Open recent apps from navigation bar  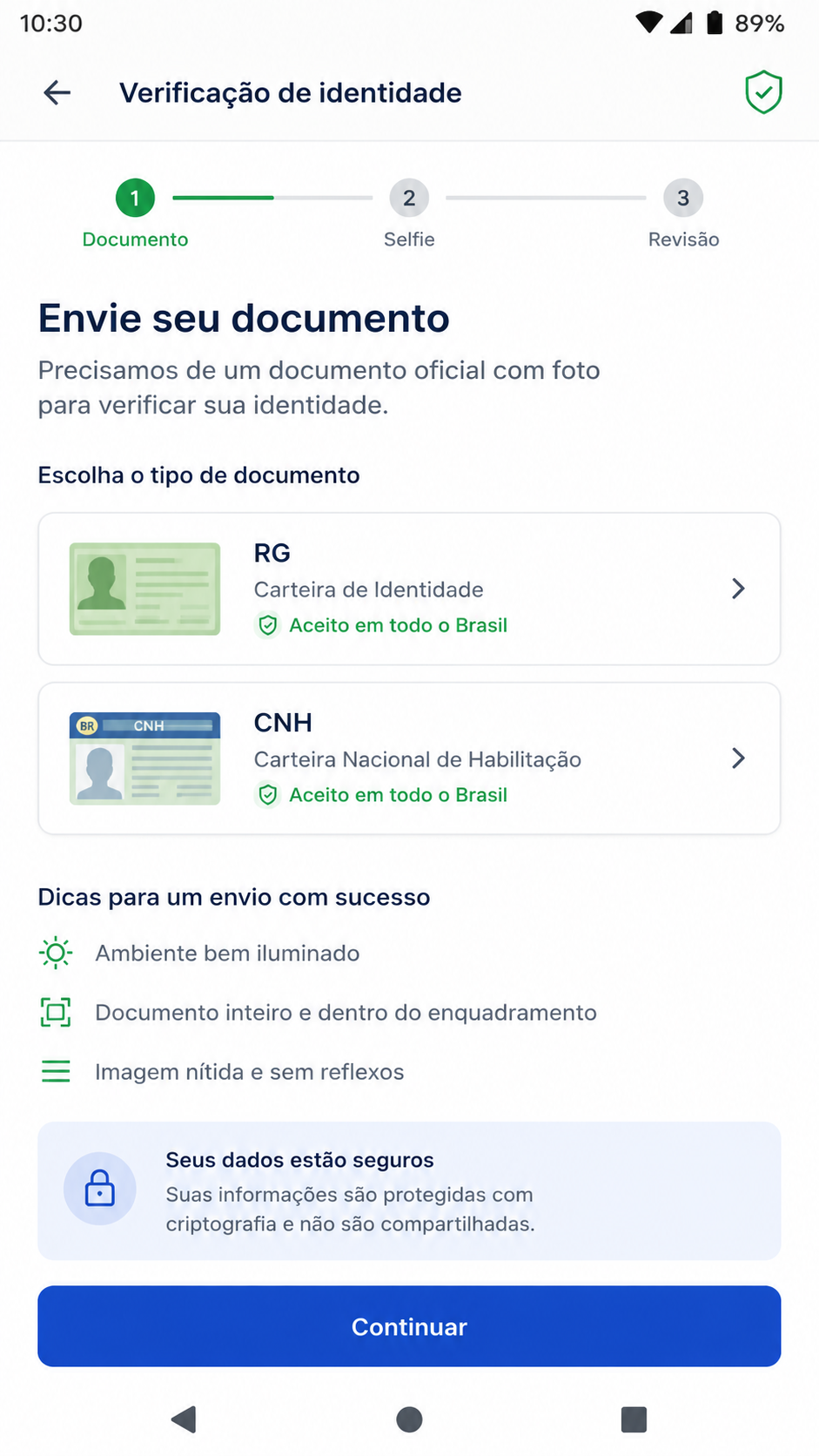[x=634, y=1419]
